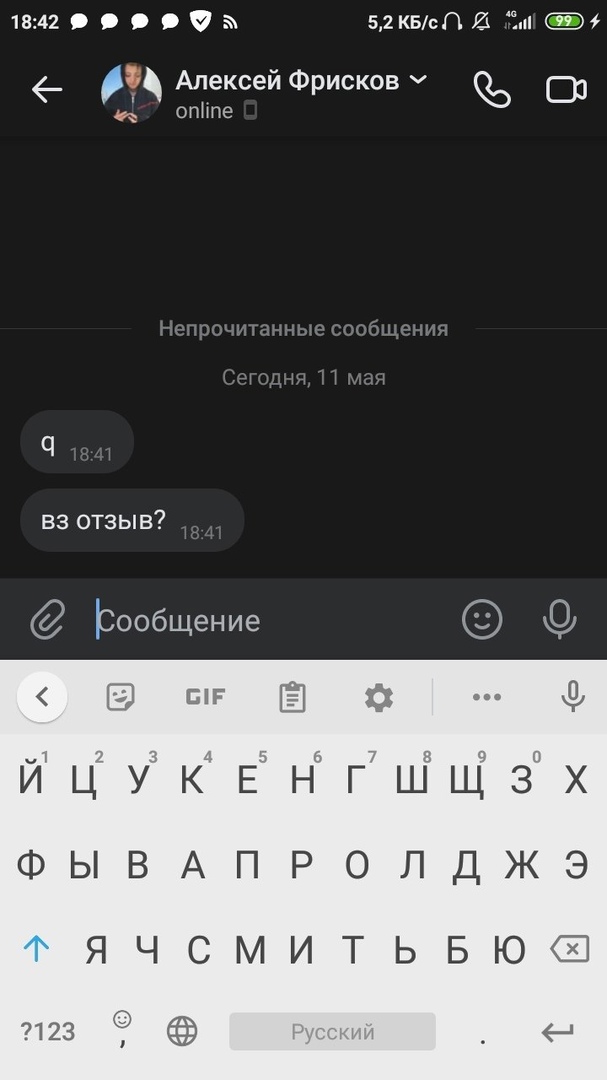Open the keyboard sticker panel
The image size is (607, 1080).
[121, 697]
